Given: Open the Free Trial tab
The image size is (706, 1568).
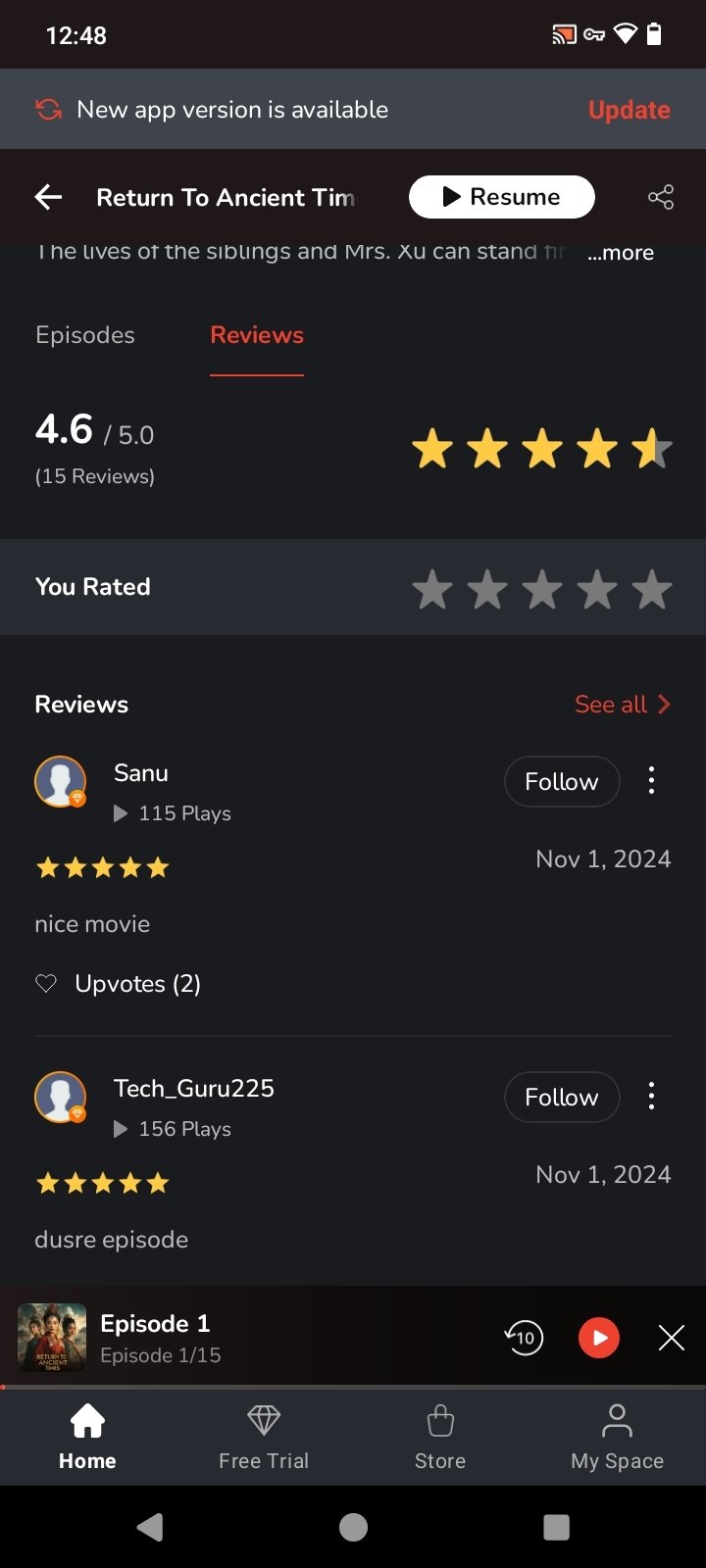Looking at the screenshot, I should [x=264, y=1437].
